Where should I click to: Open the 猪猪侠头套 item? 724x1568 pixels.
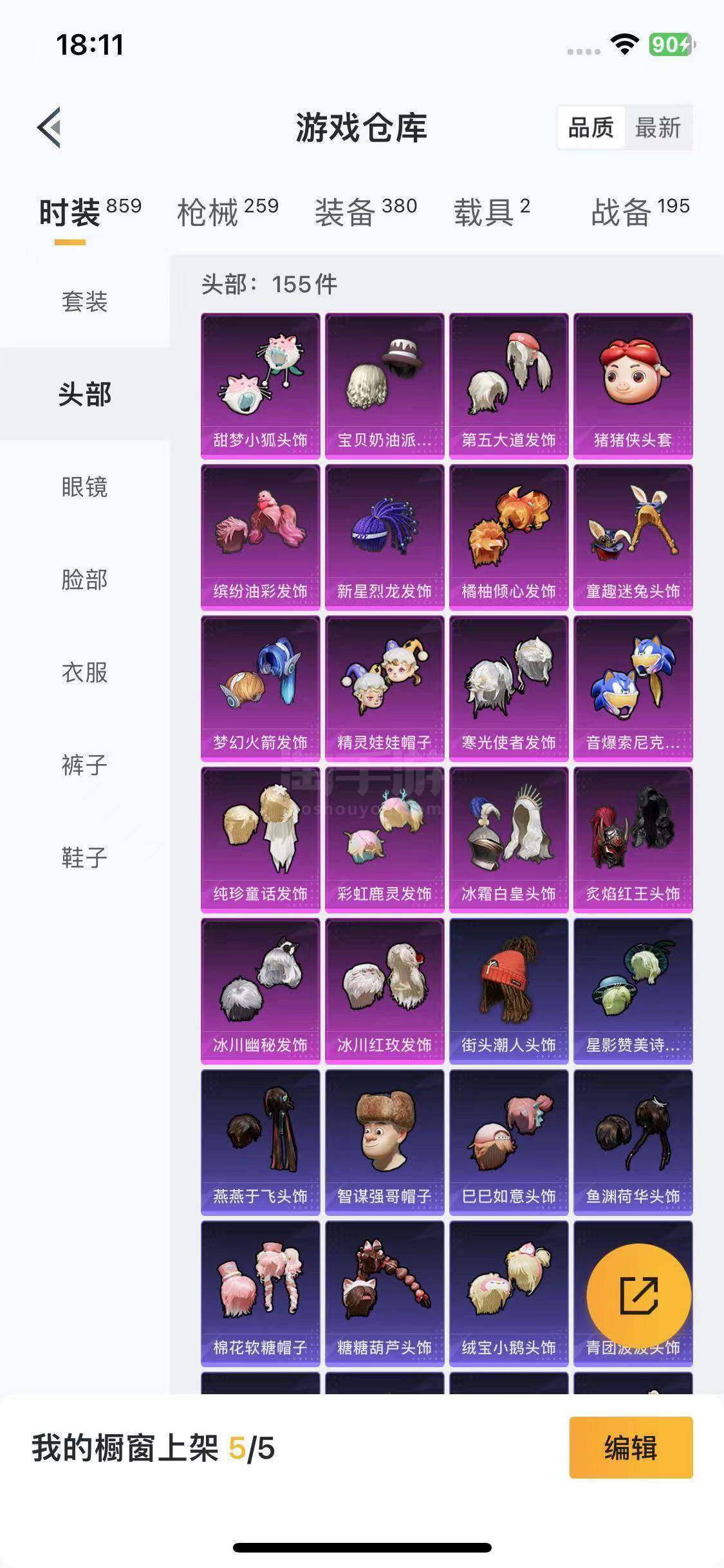(633, 386)
